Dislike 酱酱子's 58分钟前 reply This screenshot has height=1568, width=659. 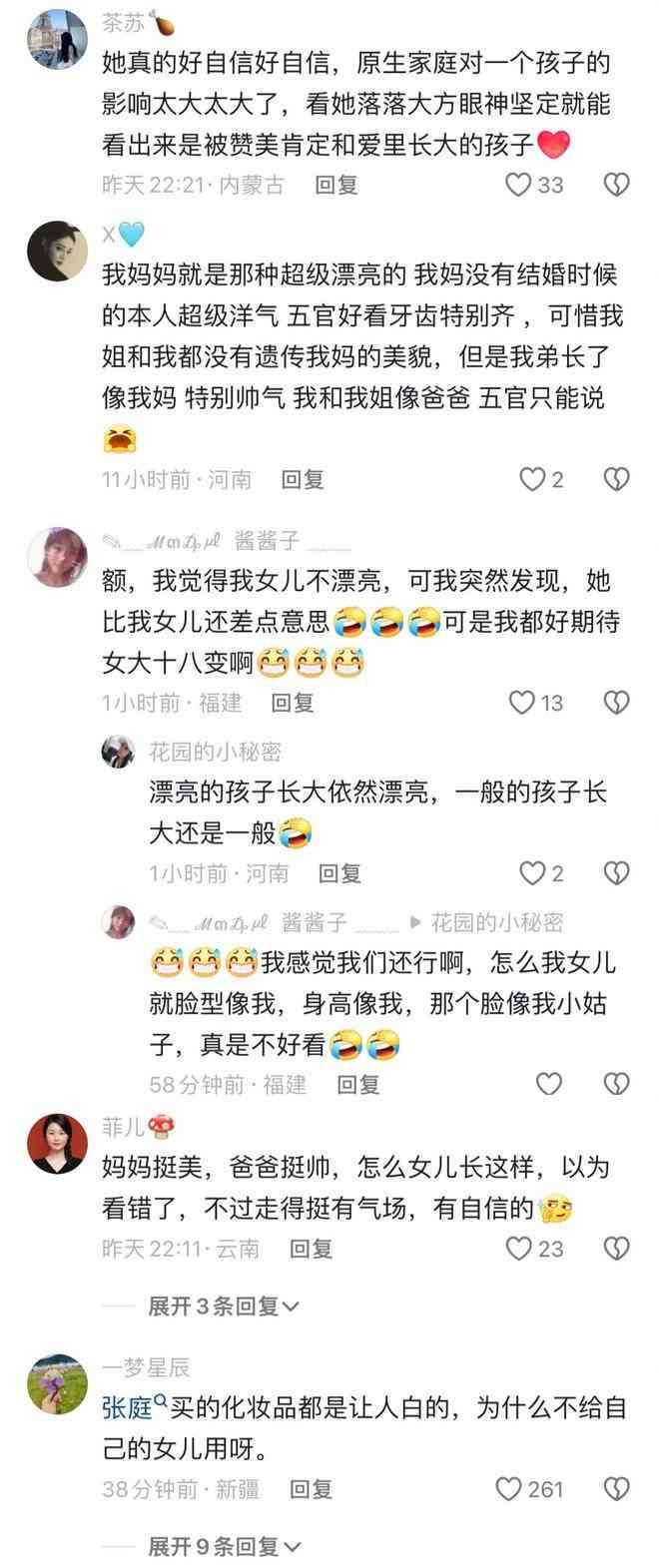[x=618, y=1084]
